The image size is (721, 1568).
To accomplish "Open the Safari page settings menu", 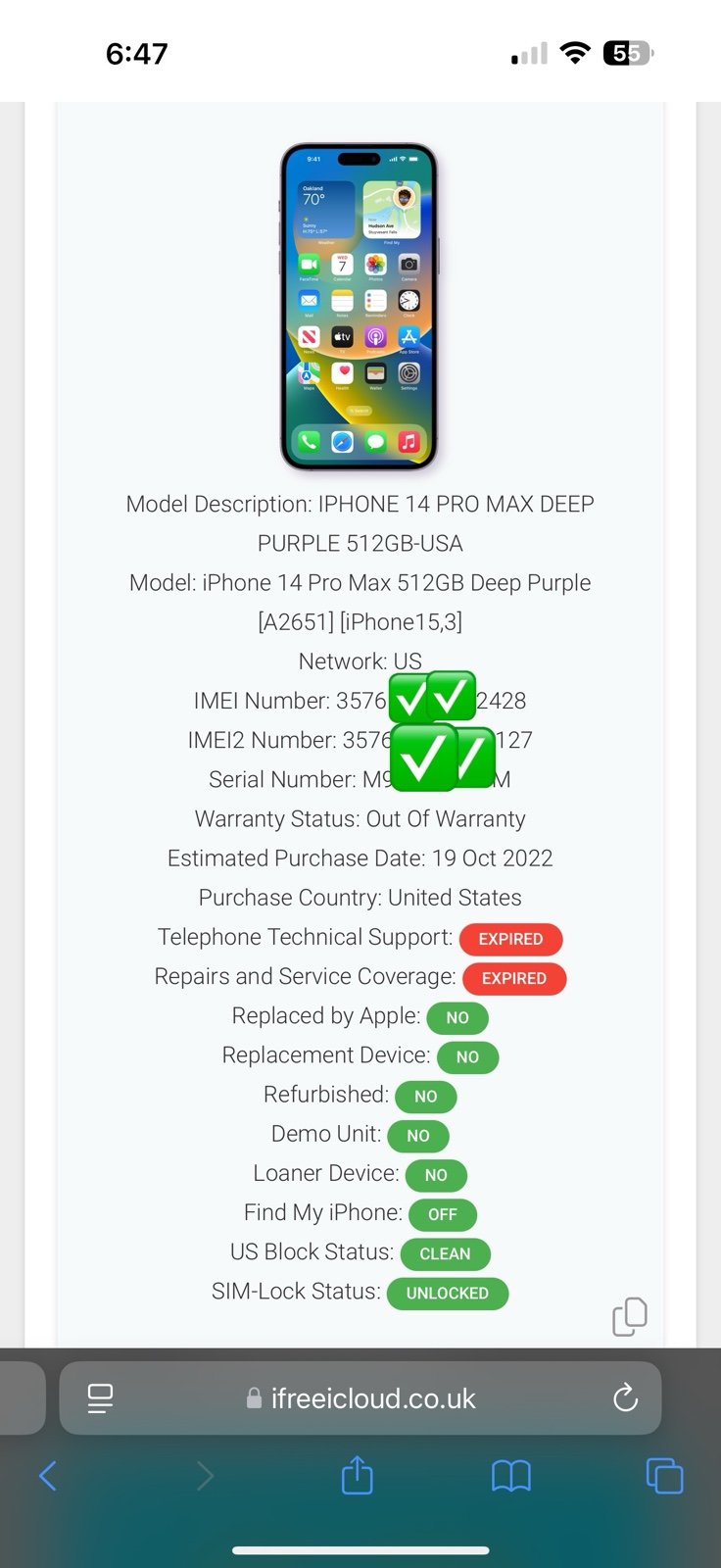I will coord(100,1398).
